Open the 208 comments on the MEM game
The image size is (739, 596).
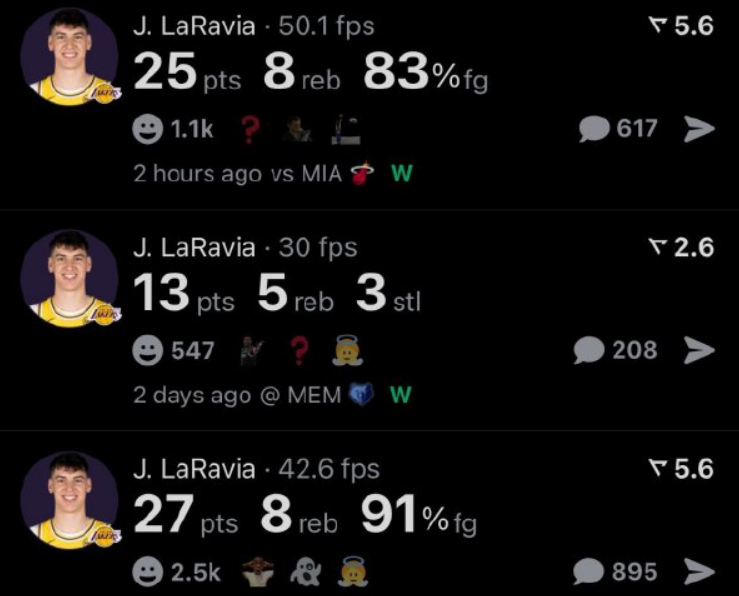point(616,350)
